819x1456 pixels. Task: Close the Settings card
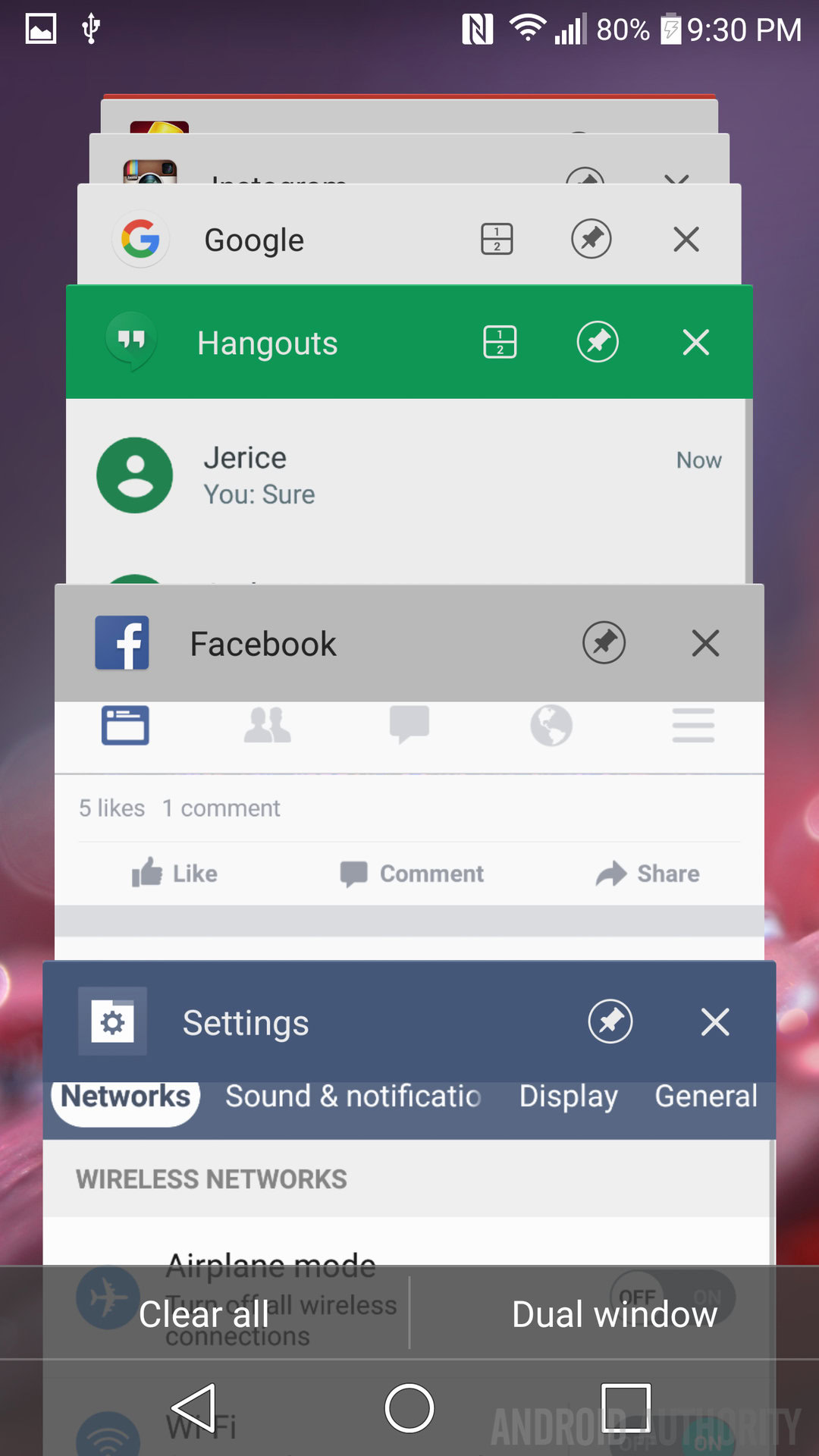coord(715,1022)
